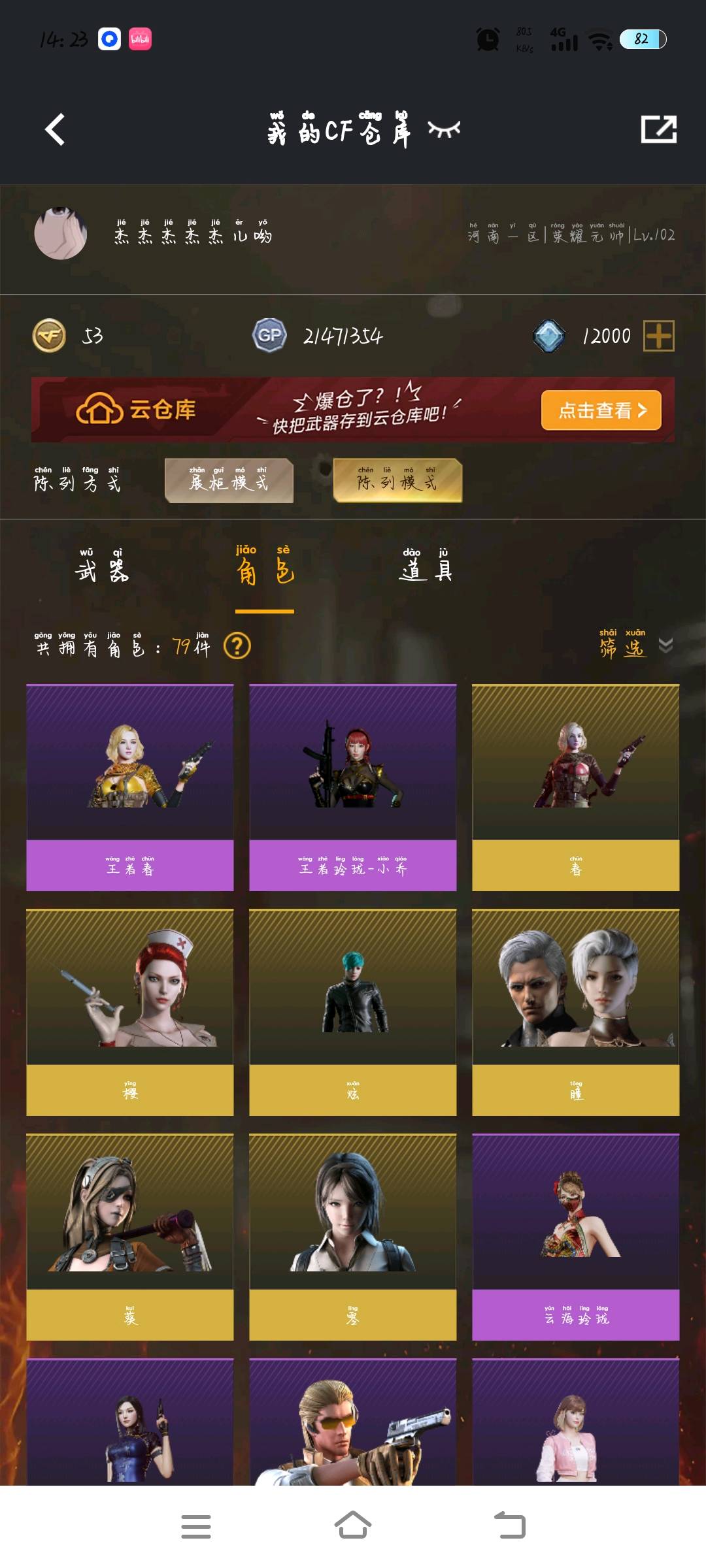The width and height of the screenshot is (706, 1568).
Task: Switch to the 道具 tab
Action: tap(426, 566)
